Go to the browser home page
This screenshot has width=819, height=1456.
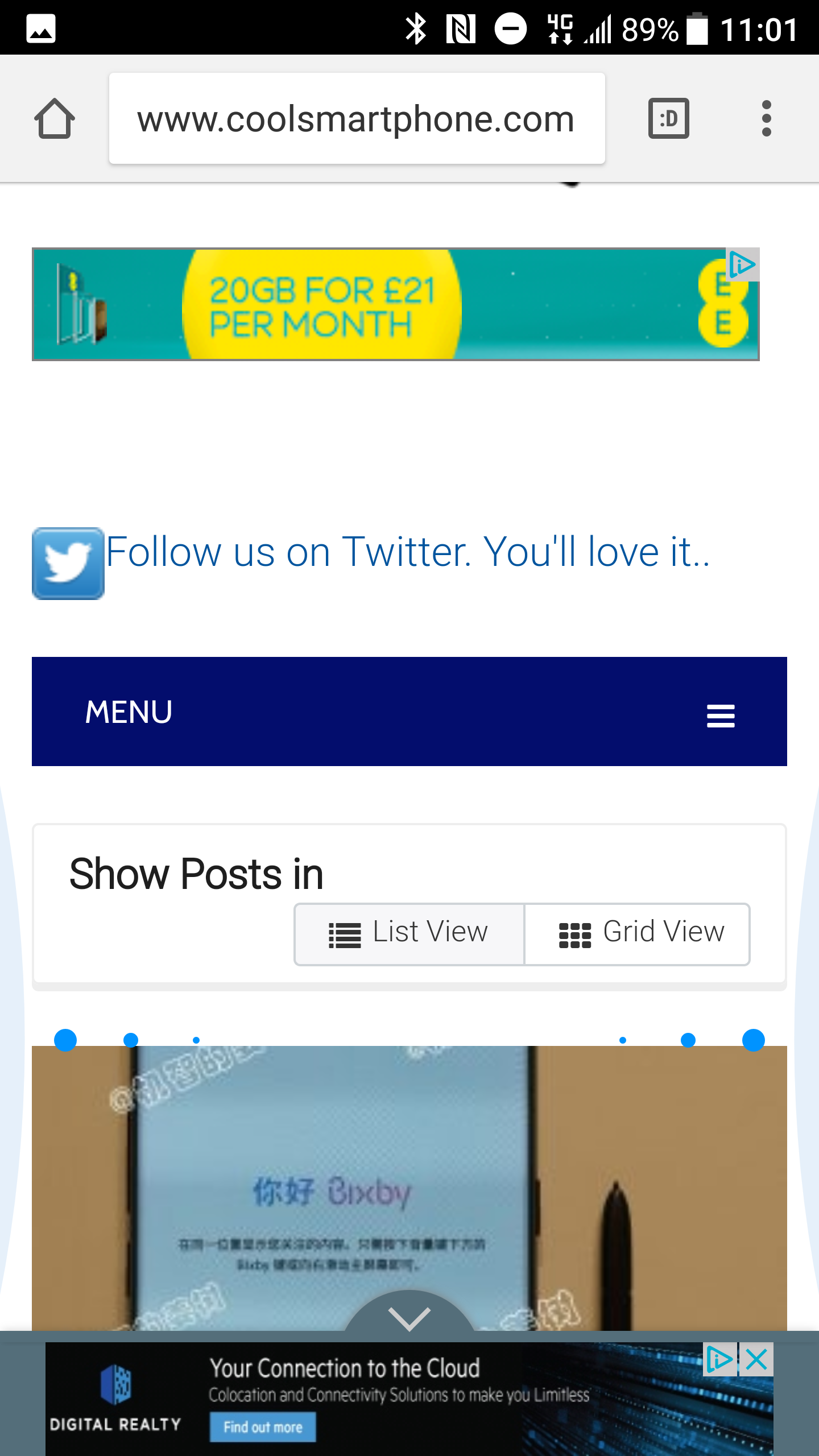coord(55,119)
